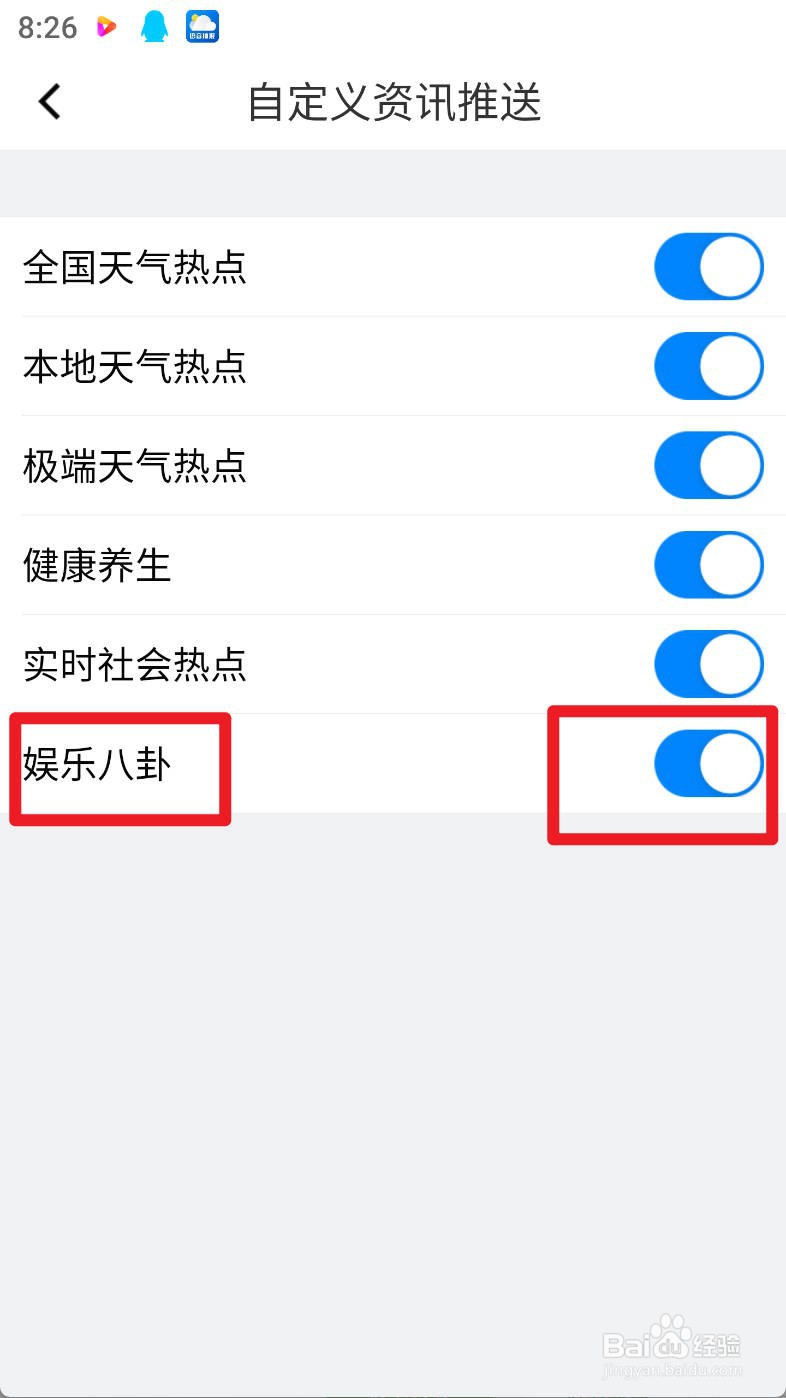Open the Tencent Video notification icon
This screenshot has width=786, height=1398.
tap(104, 27)
